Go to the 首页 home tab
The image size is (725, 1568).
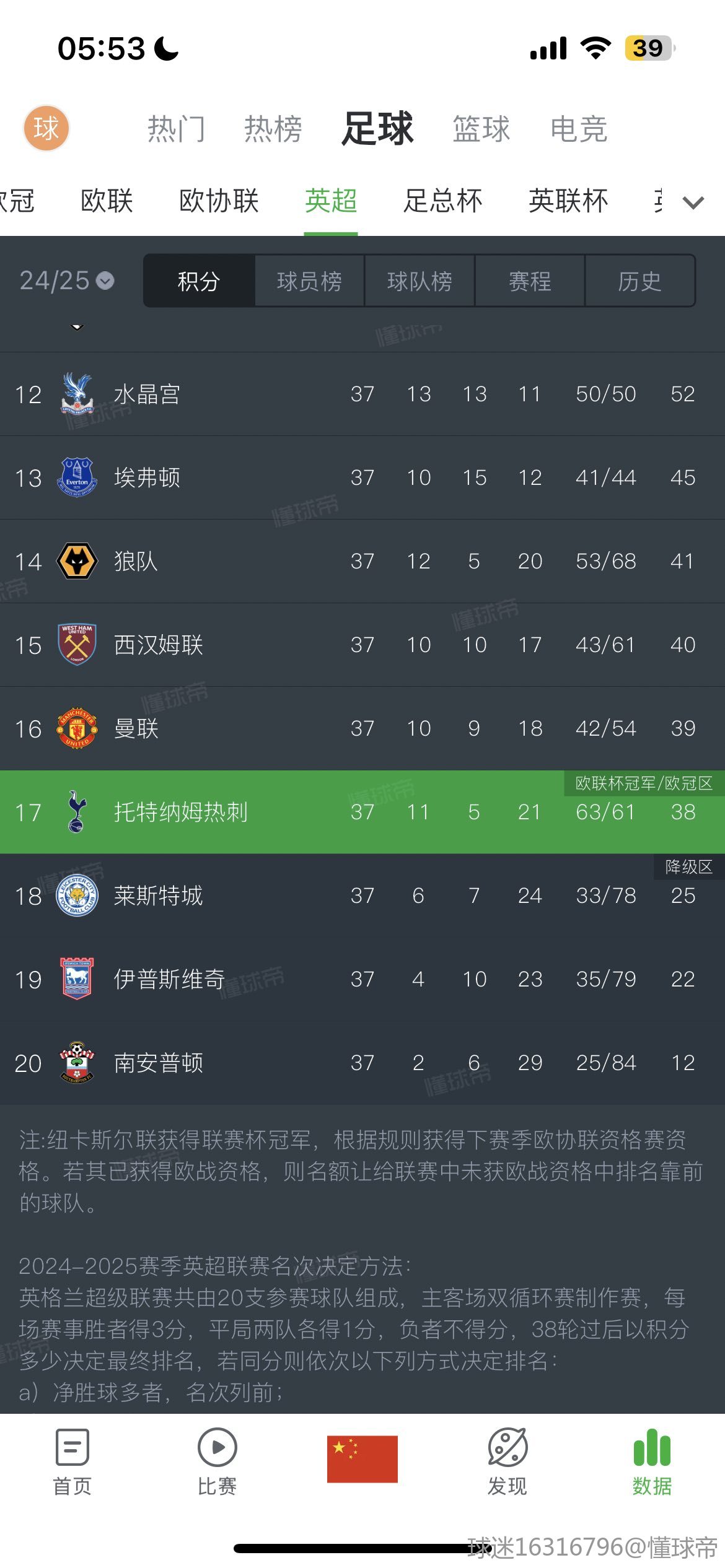(72, 1461)
